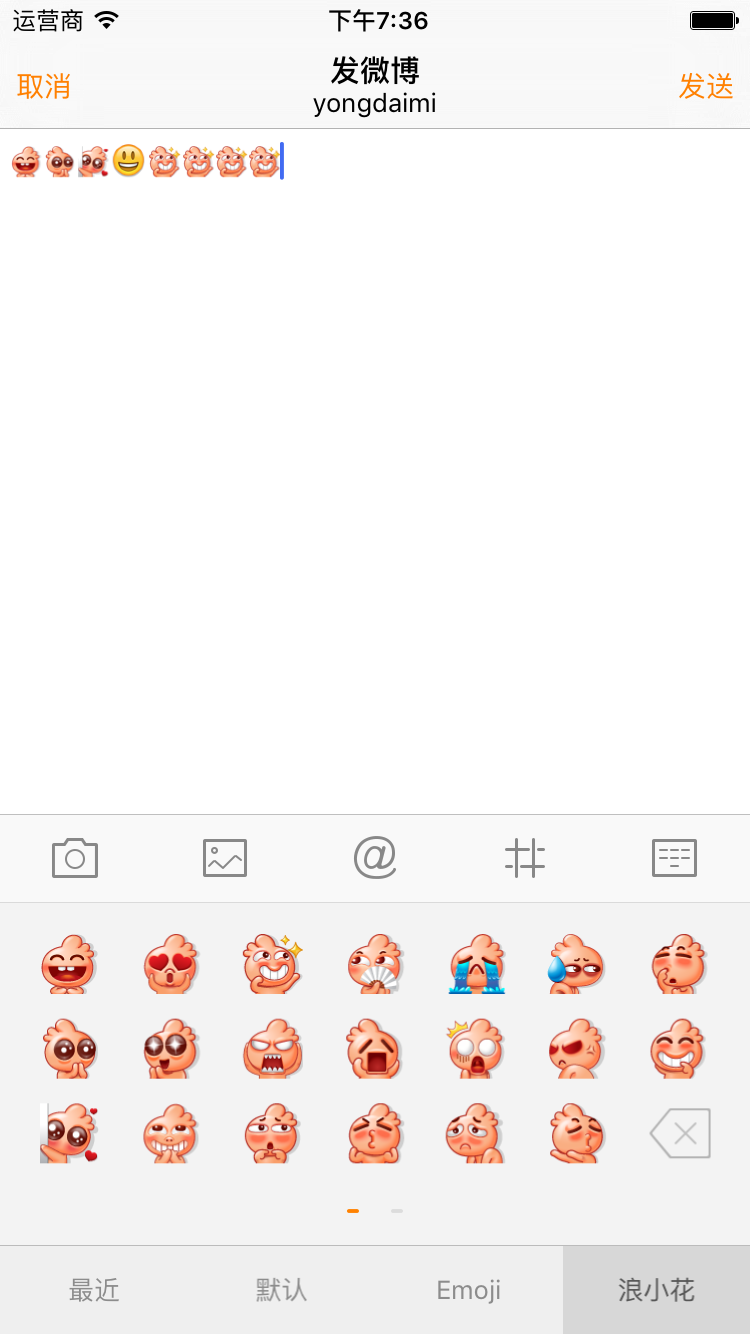Image resolution: width=750 pixels, height=1334 pixels.
Task: Insert the sparkle grinning emoticon
Action: (x=273, y=964)
